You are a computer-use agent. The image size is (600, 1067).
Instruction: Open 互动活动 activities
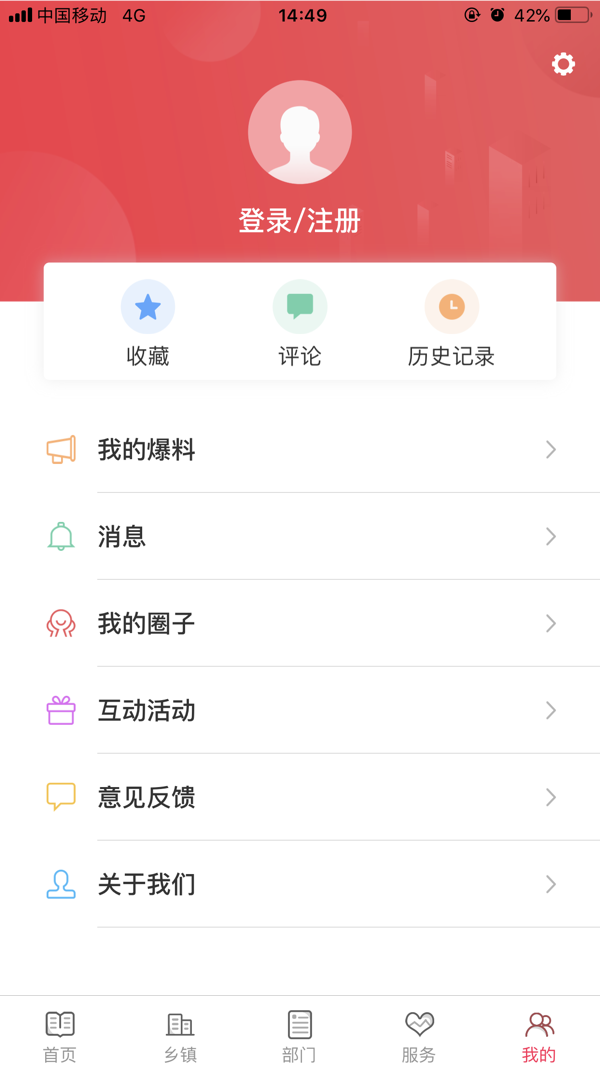300,711
